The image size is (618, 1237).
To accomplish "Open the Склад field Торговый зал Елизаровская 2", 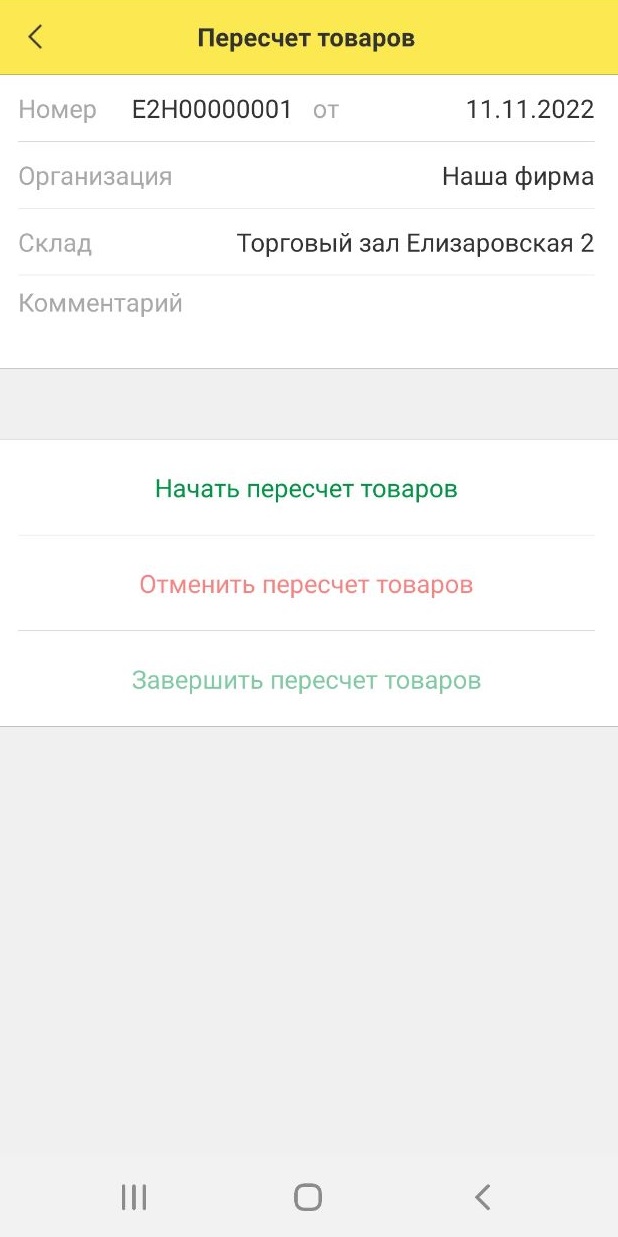I will point(306,243).
